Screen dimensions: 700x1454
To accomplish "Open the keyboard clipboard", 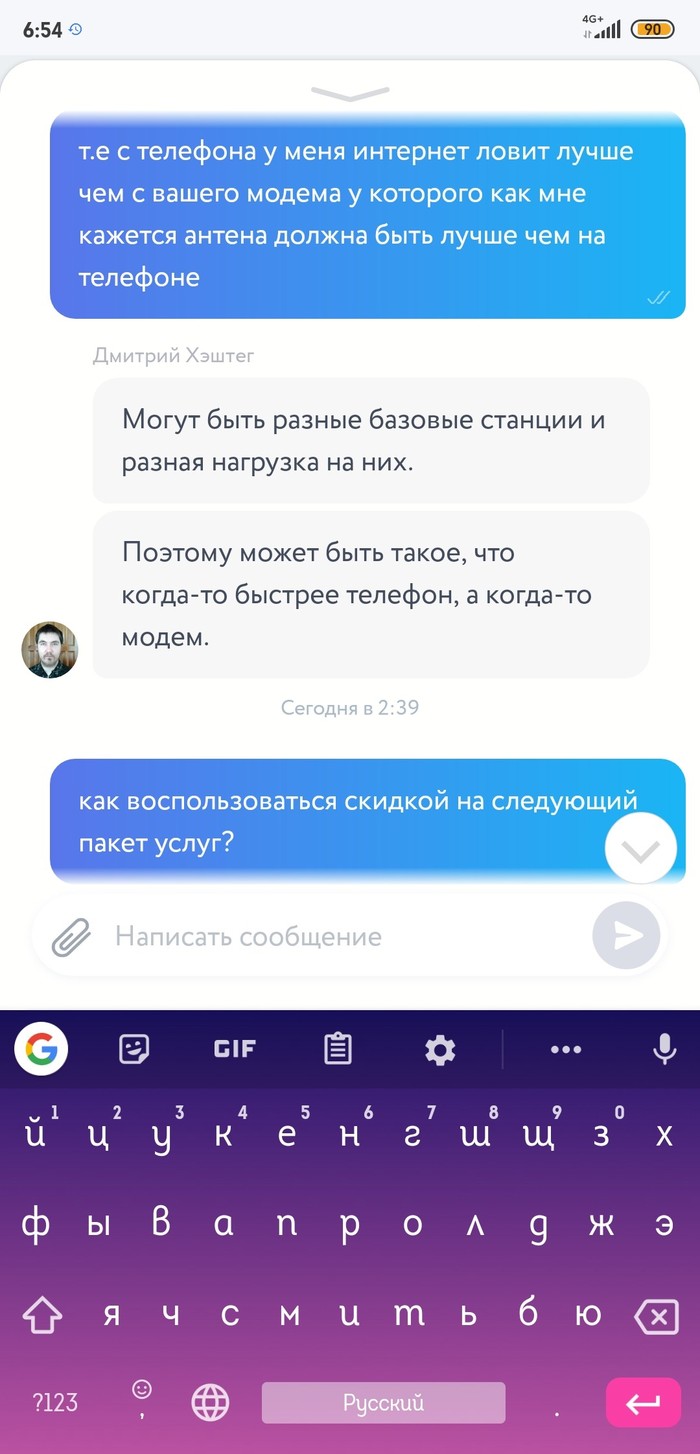I will coord(338,1049).
